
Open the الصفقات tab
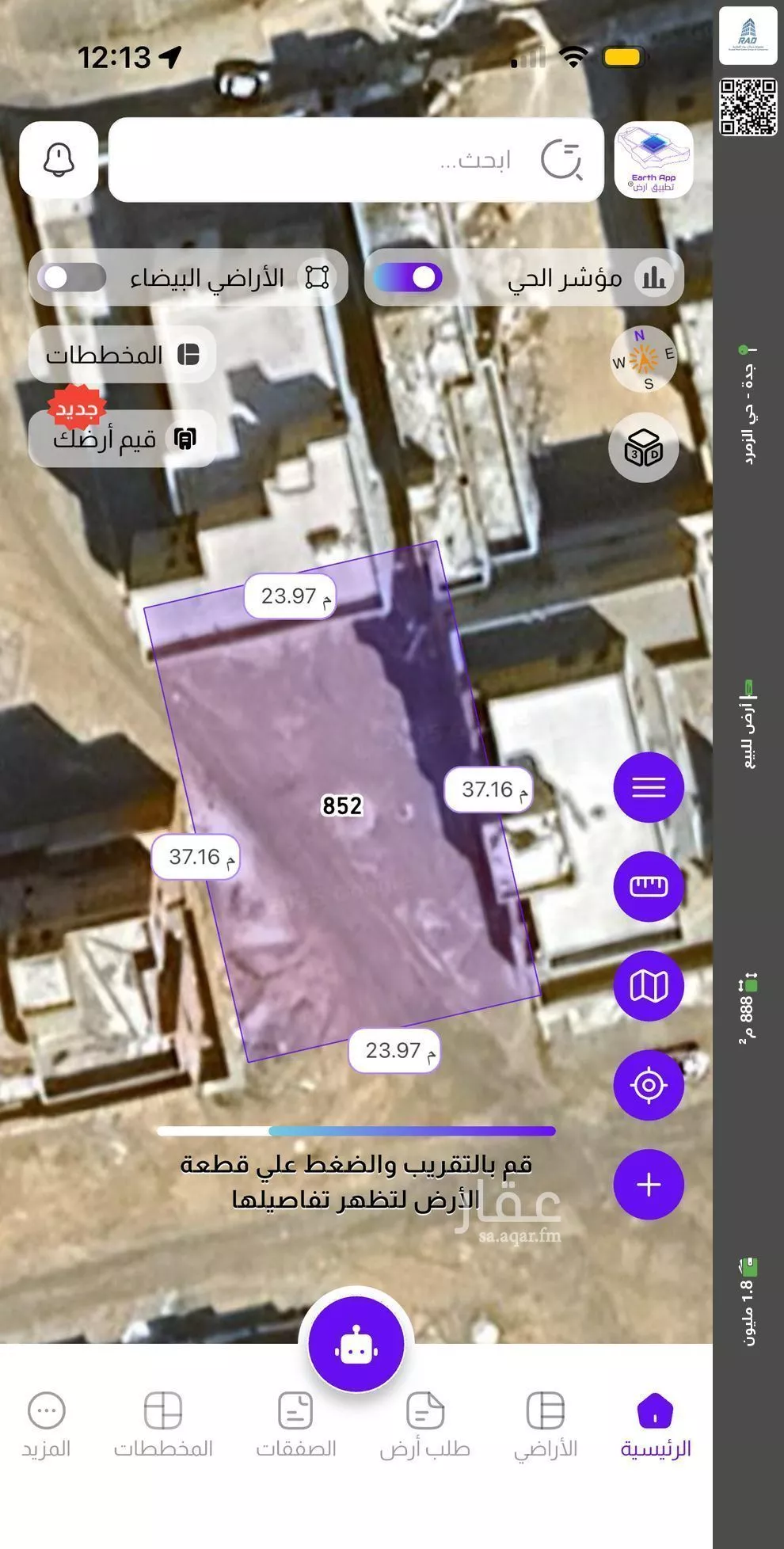point(295,1425)
